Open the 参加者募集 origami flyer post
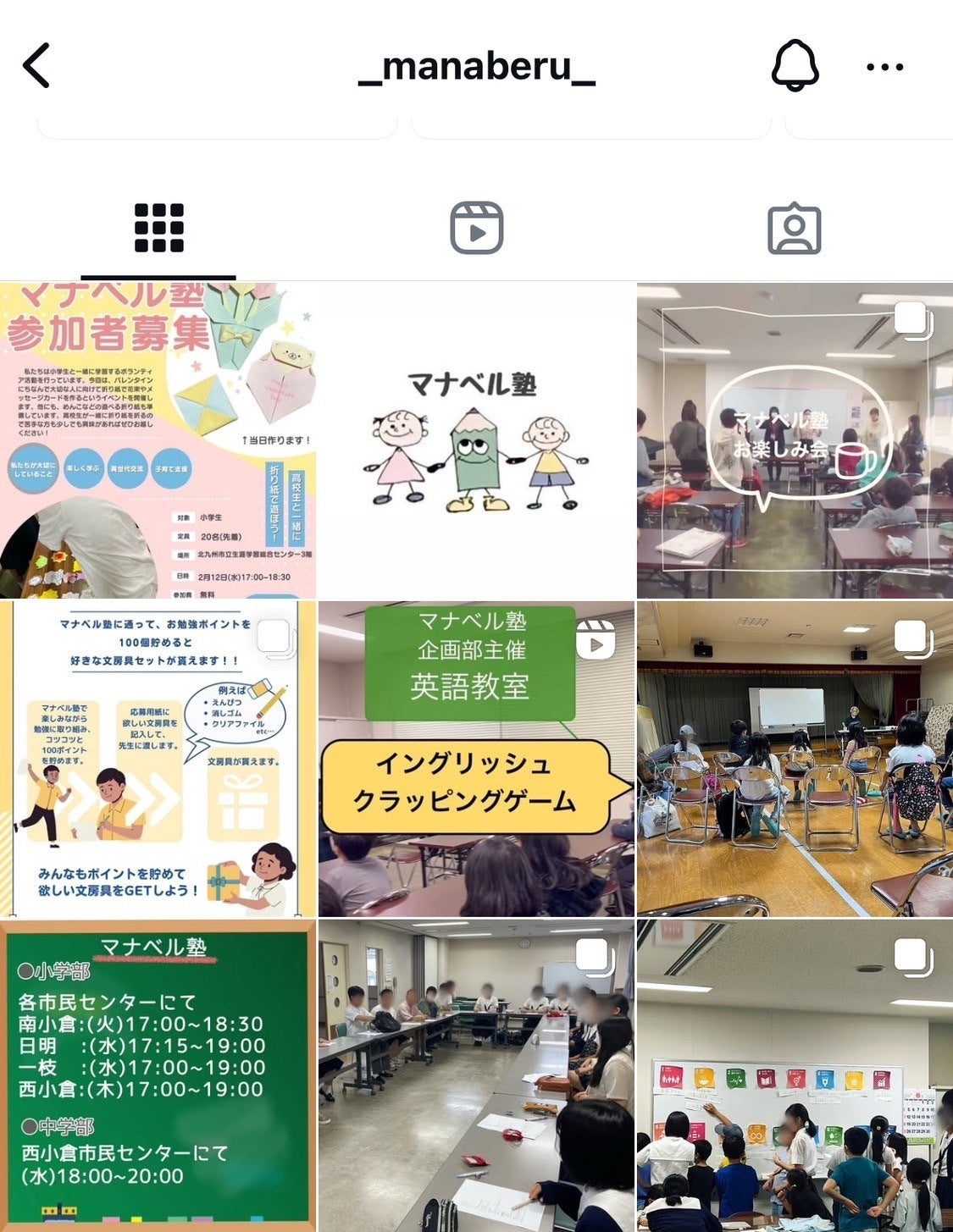This screenshot has height=1232, width=953. (x=158, y=440)
